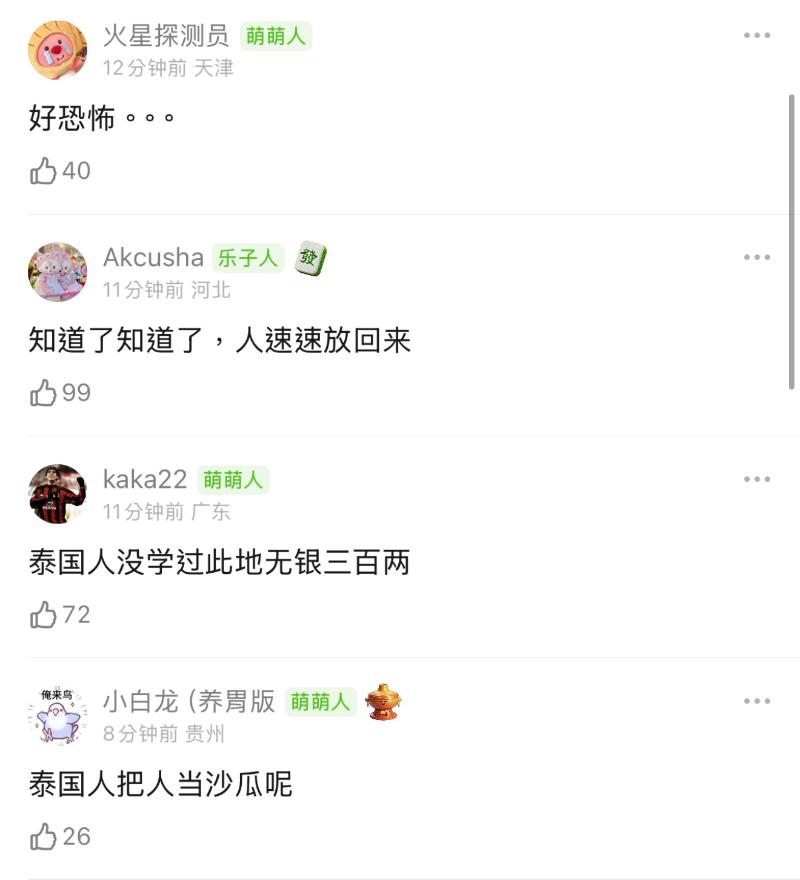Tap the username 火星探测员
This screenshot has width=800, height=880.
click(x=166, y=36)
